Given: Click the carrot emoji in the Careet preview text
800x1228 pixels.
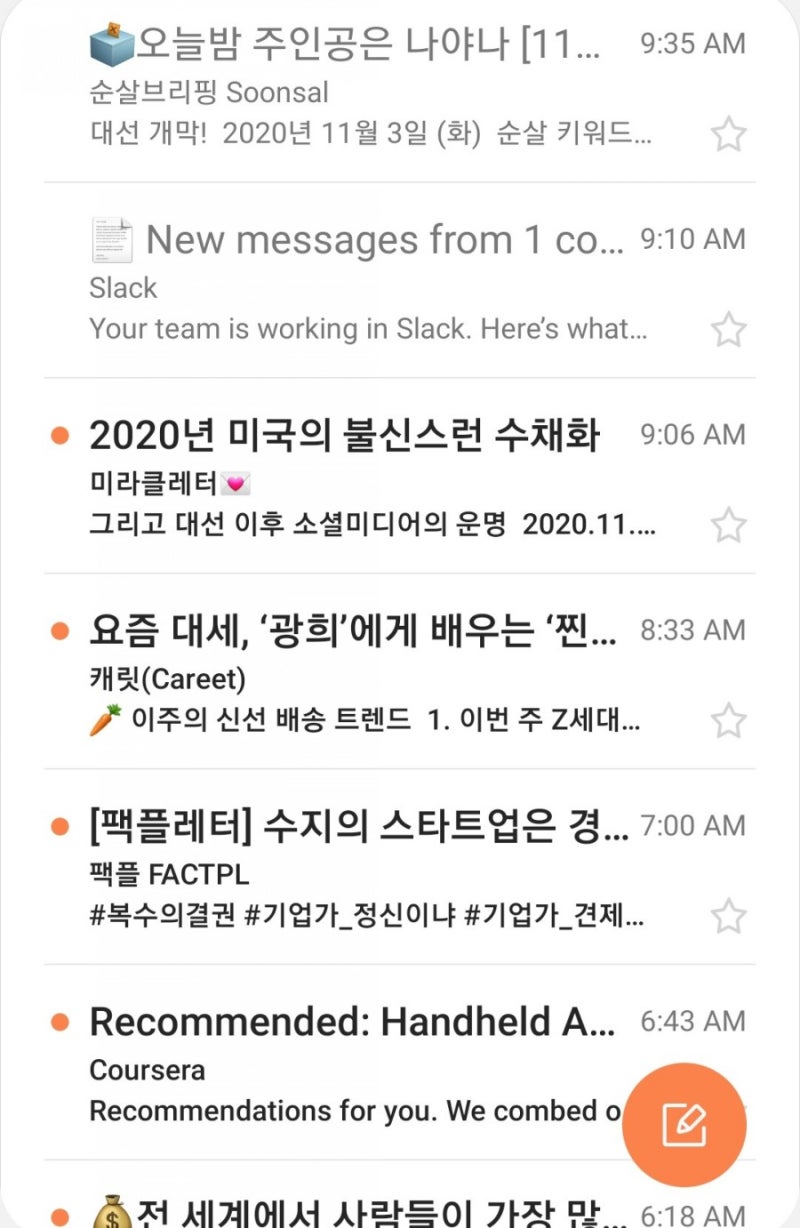Looking at the screenshot, I should coord(103,720).
